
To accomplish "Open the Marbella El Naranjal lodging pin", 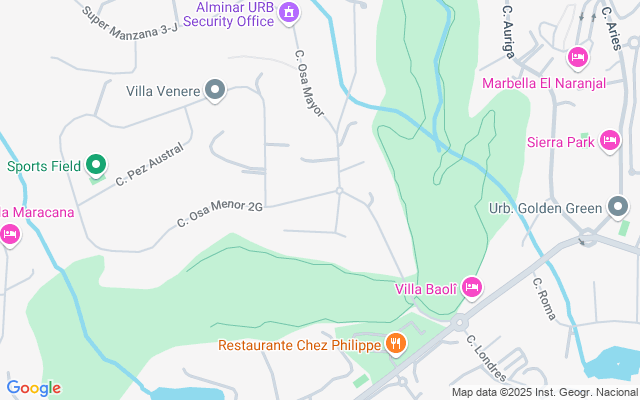I will [x=577, y=58].
